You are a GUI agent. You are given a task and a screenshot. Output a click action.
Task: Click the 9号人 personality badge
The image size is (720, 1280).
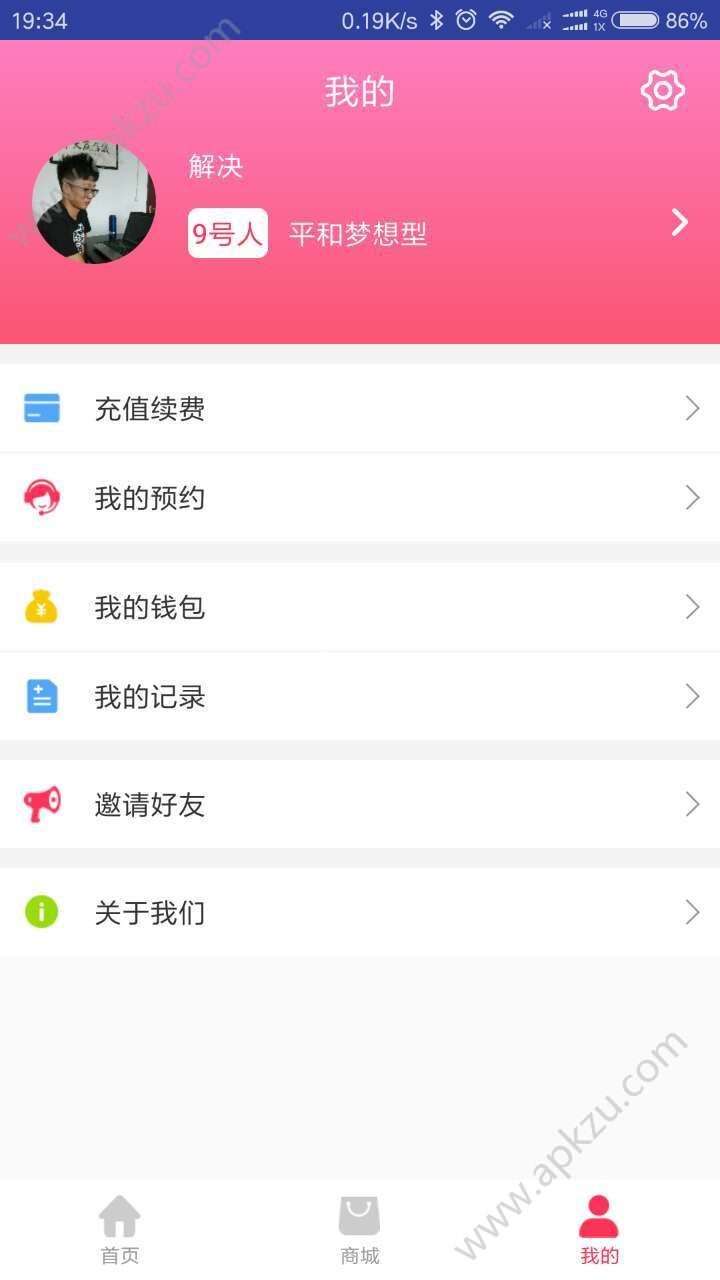[x=227, y=232]
